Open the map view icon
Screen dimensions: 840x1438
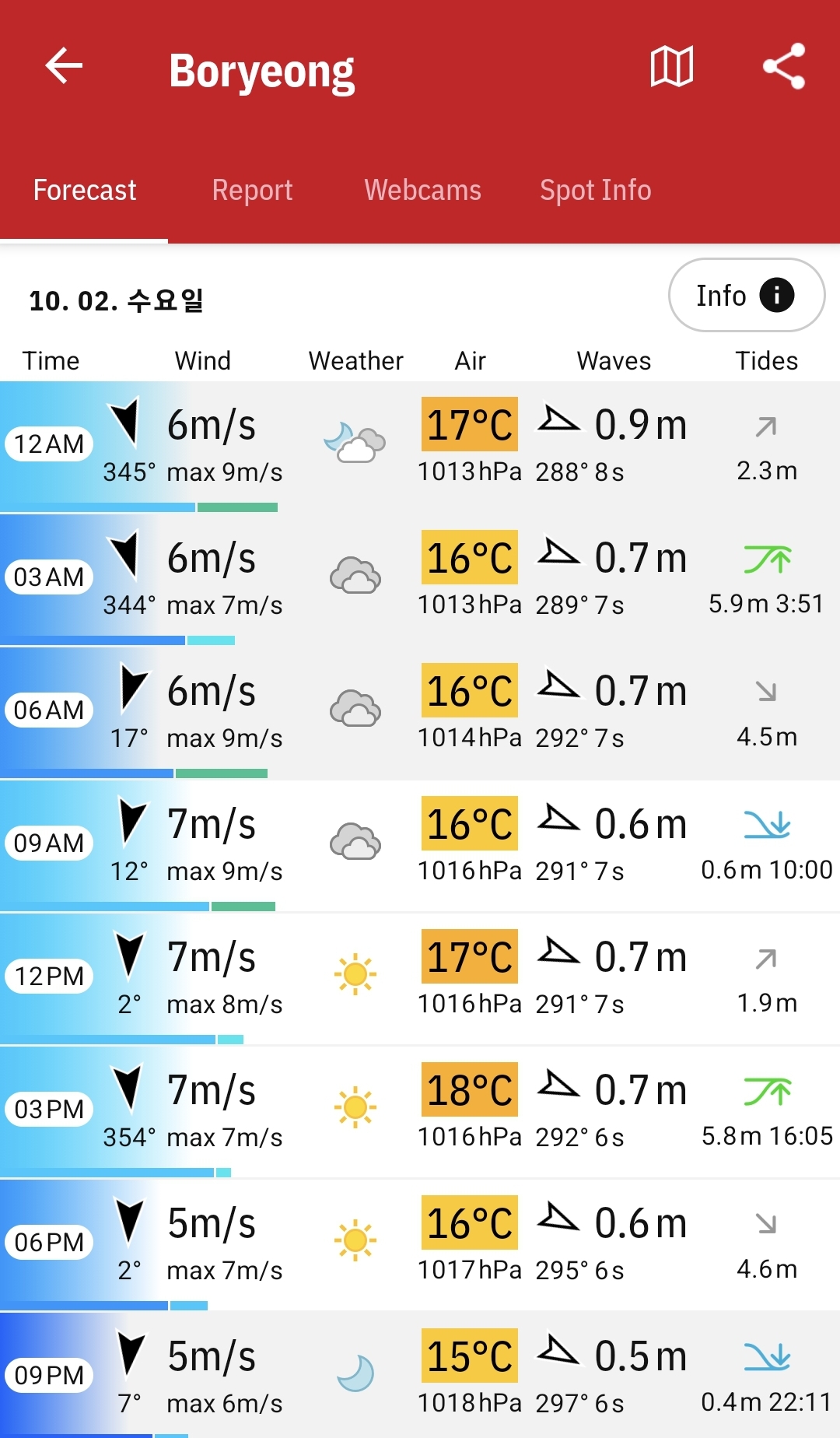pos(672,66)
